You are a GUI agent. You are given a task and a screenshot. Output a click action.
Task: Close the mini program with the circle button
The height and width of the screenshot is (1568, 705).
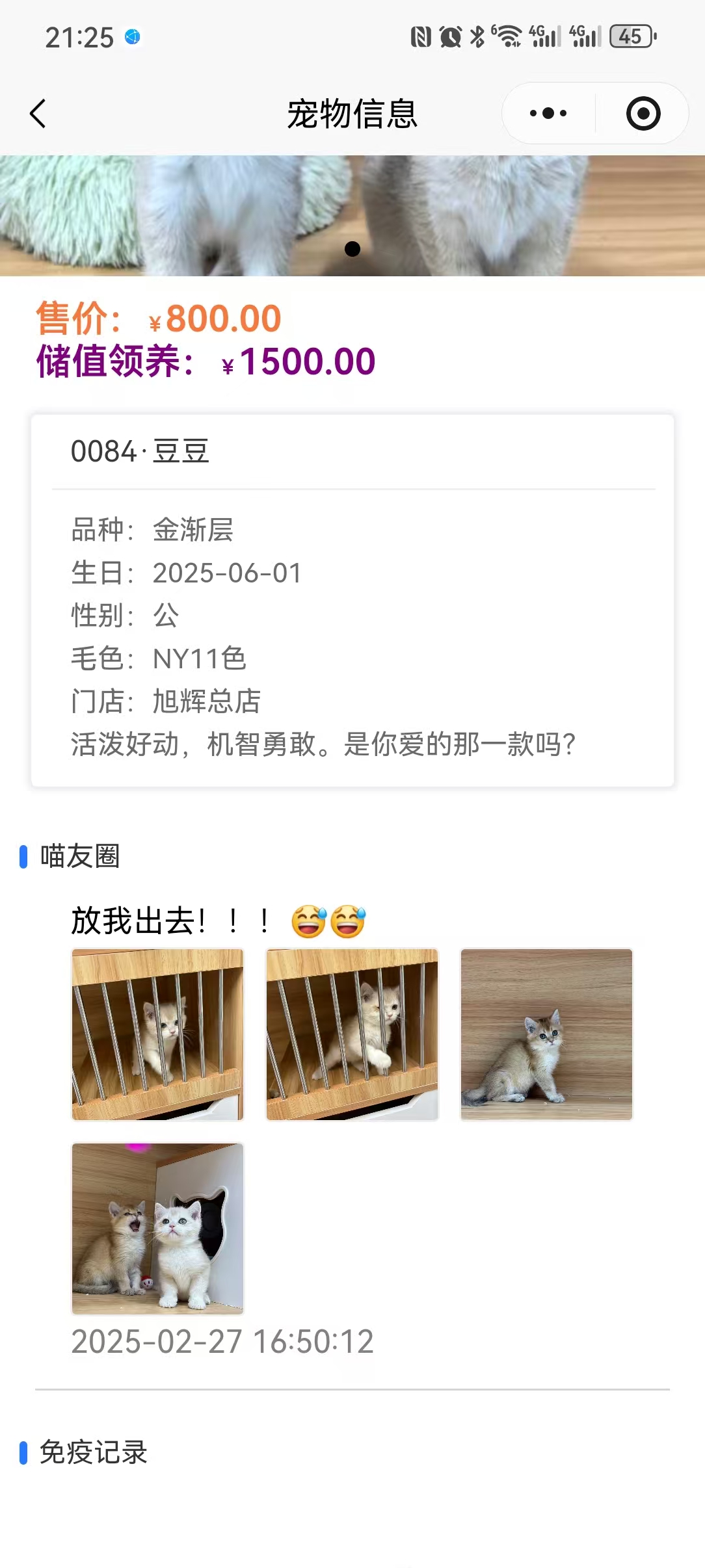pyautogui.click(x=643, y=114)
